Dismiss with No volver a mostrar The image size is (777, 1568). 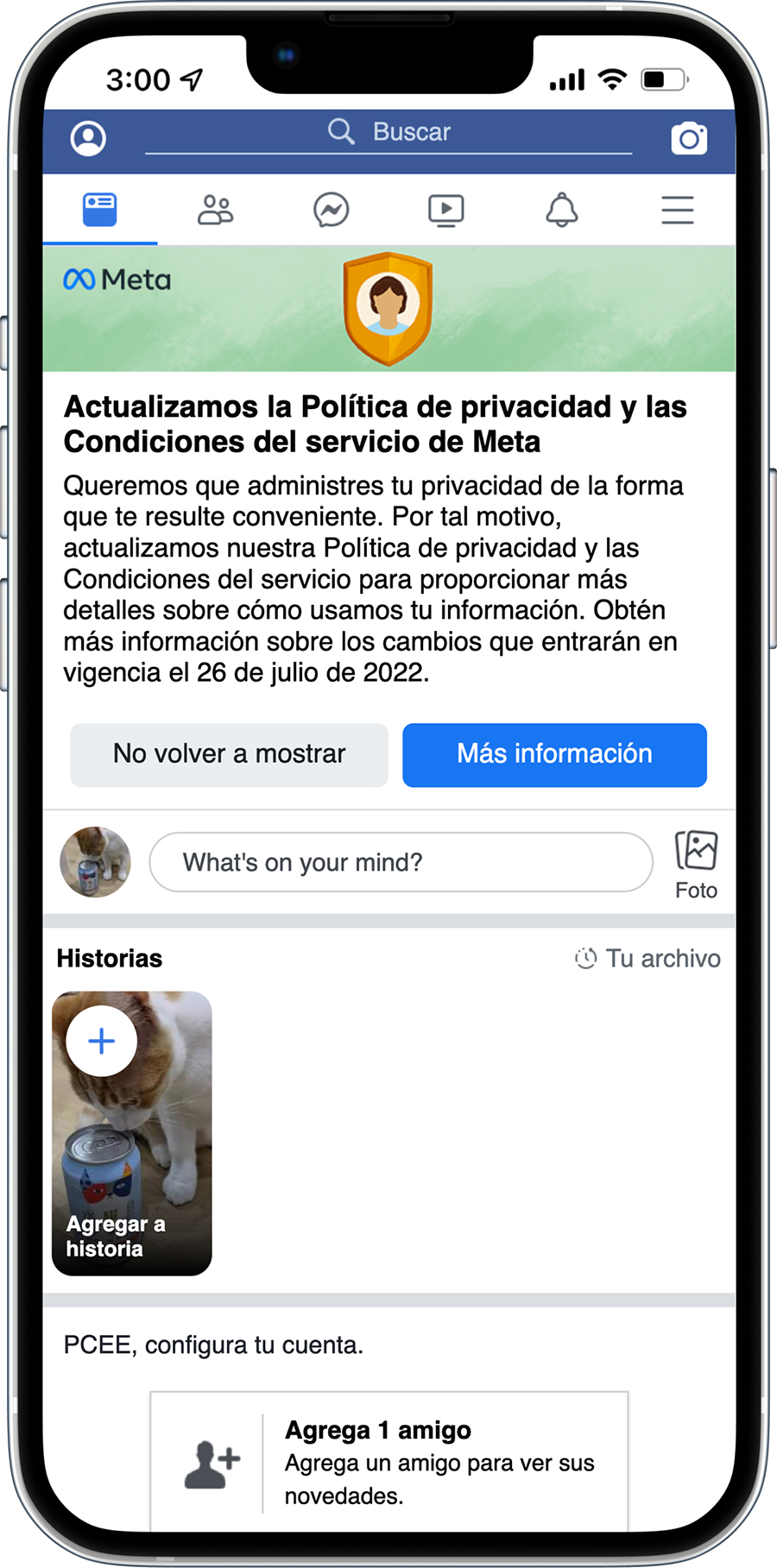229,754
